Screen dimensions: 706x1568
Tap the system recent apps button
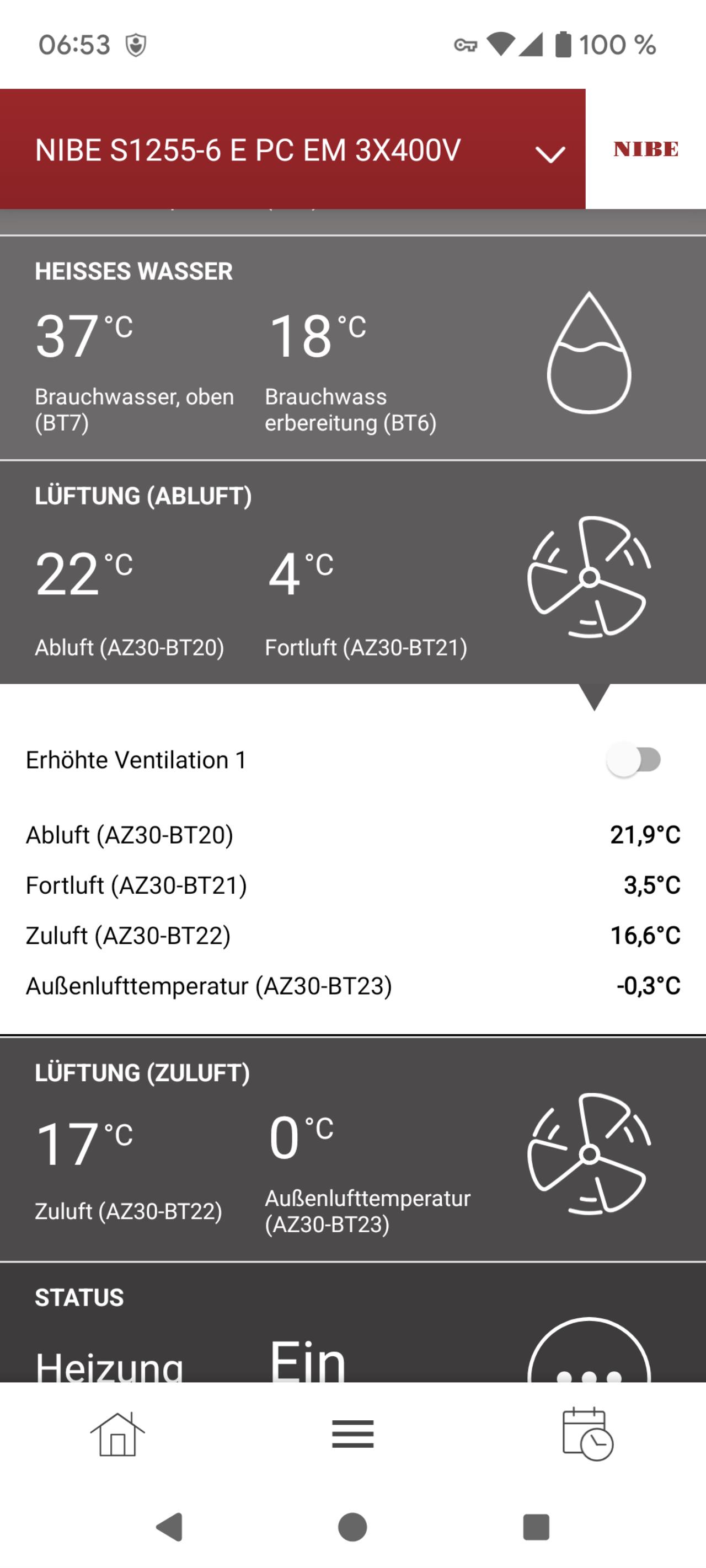pyautogui.click(x=536, y=1527)
